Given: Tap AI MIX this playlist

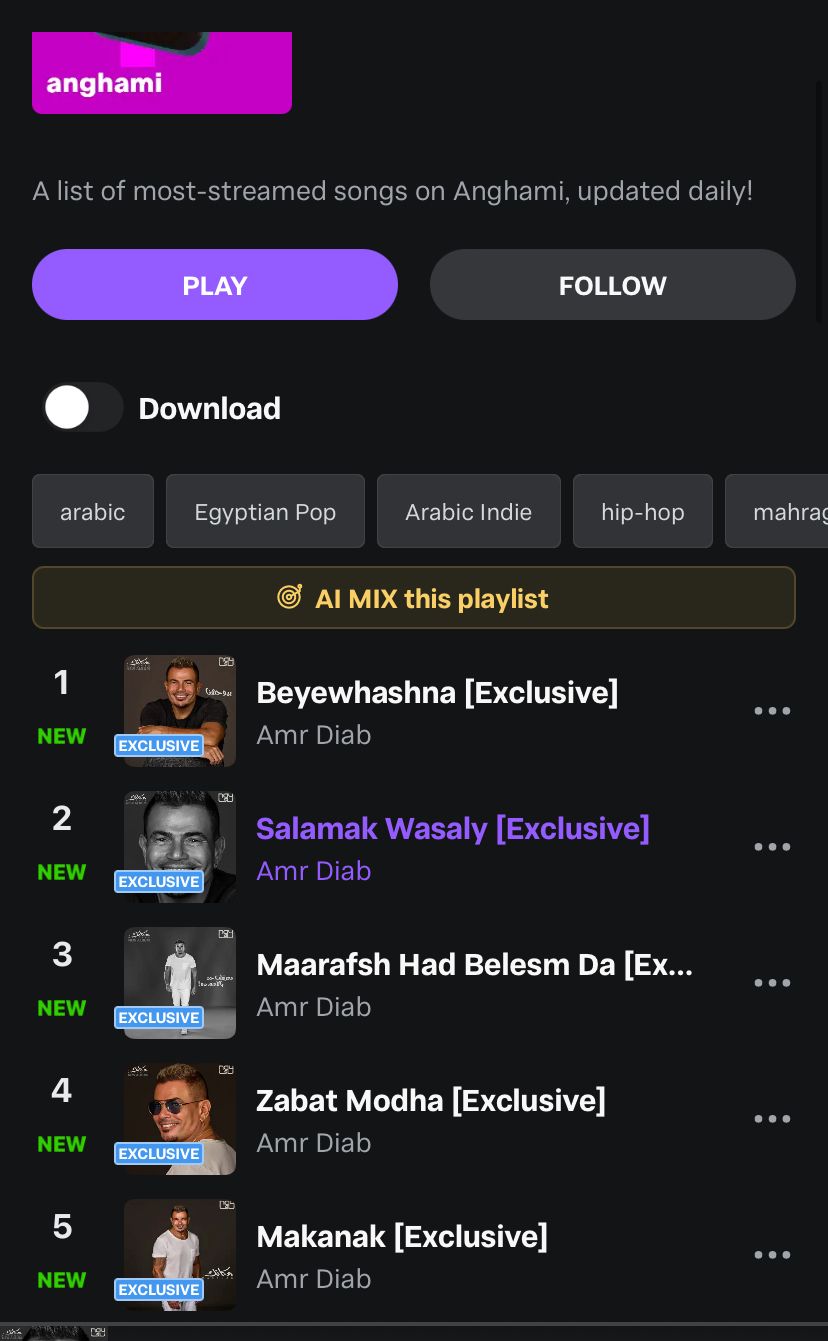Looking at the screenshot, I should [413, 598].
